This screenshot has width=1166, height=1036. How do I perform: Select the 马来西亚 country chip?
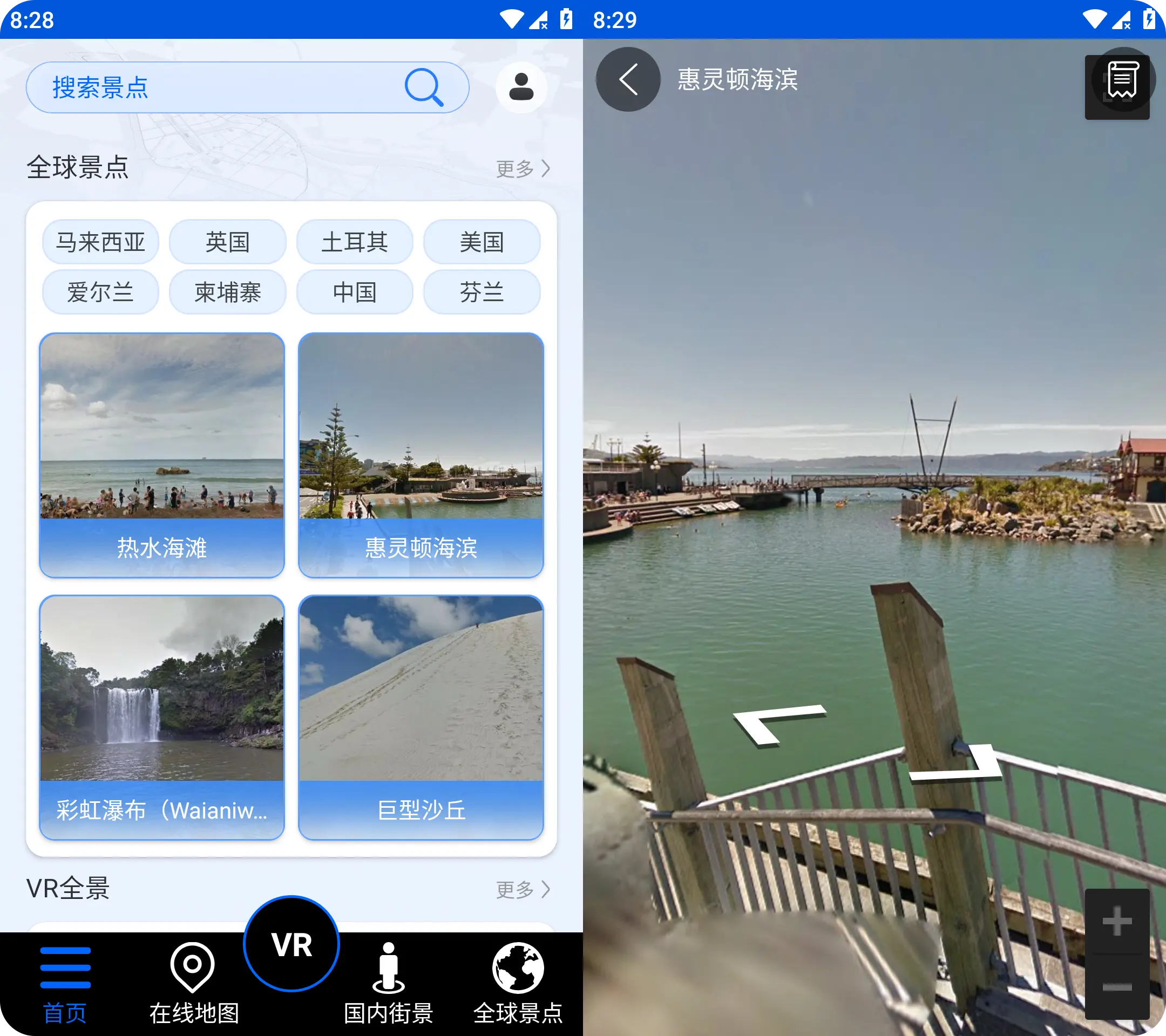100,242
